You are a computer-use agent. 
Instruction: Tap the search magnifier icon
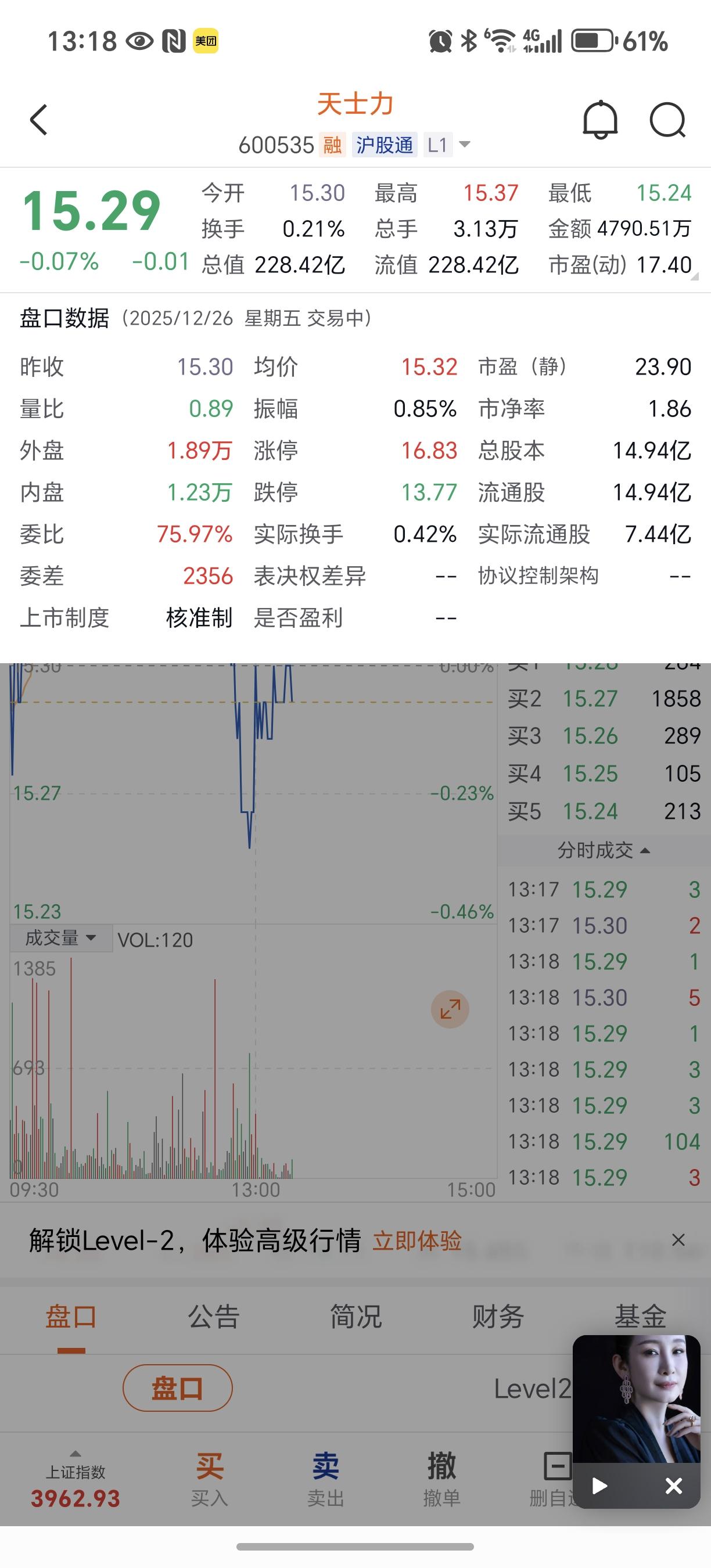click(667, 120)
